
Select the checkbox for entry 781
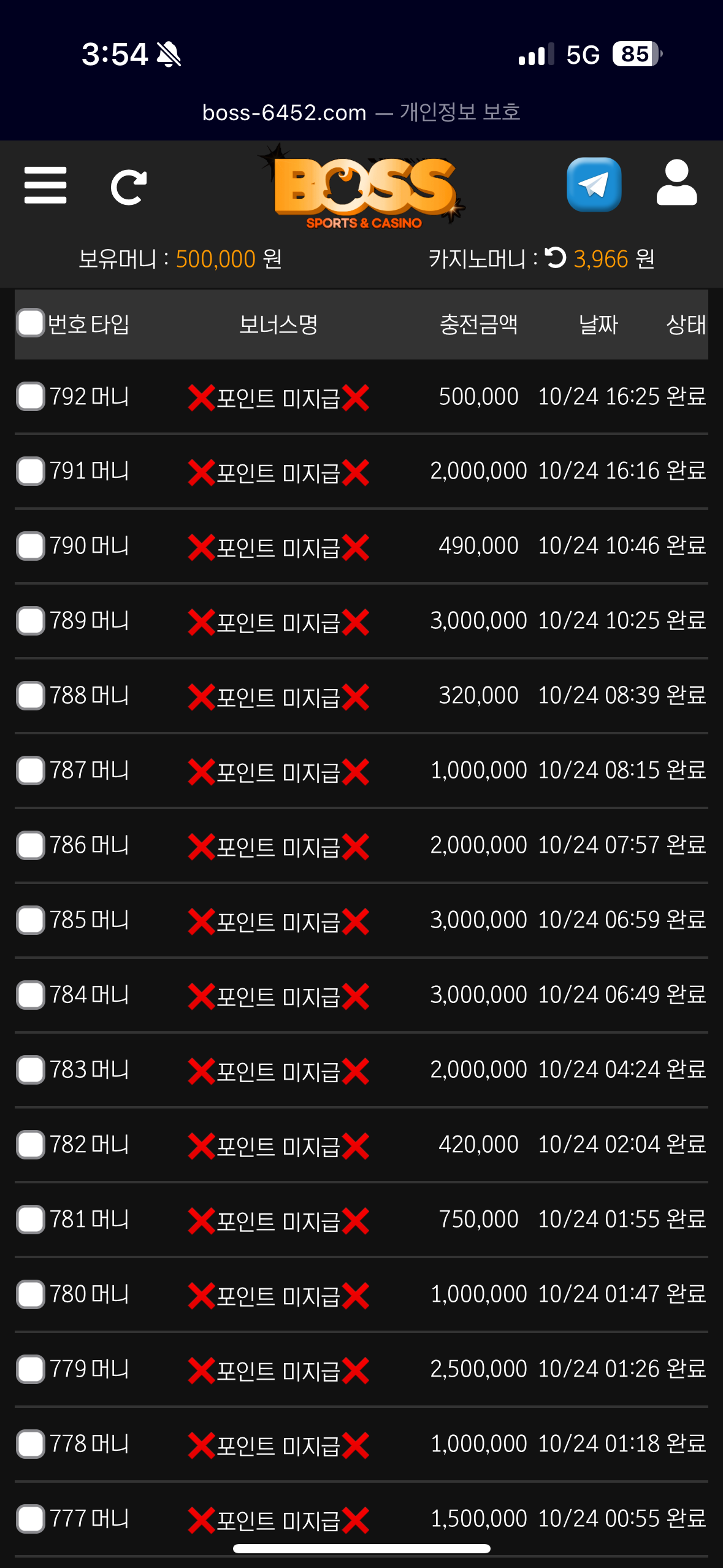(x=31, y=1220)
